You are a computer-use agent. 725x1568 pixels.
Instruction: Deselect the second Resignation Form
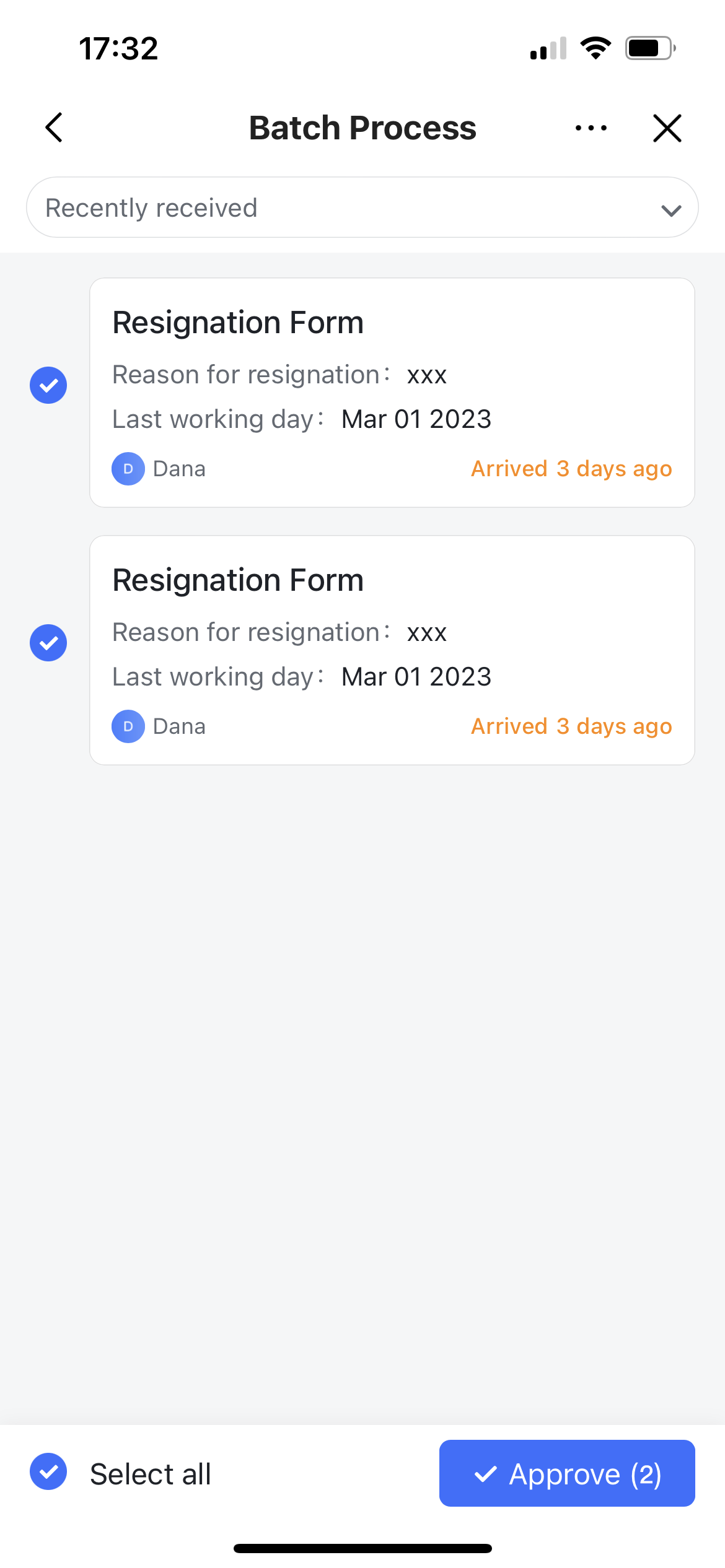(48, 643)
